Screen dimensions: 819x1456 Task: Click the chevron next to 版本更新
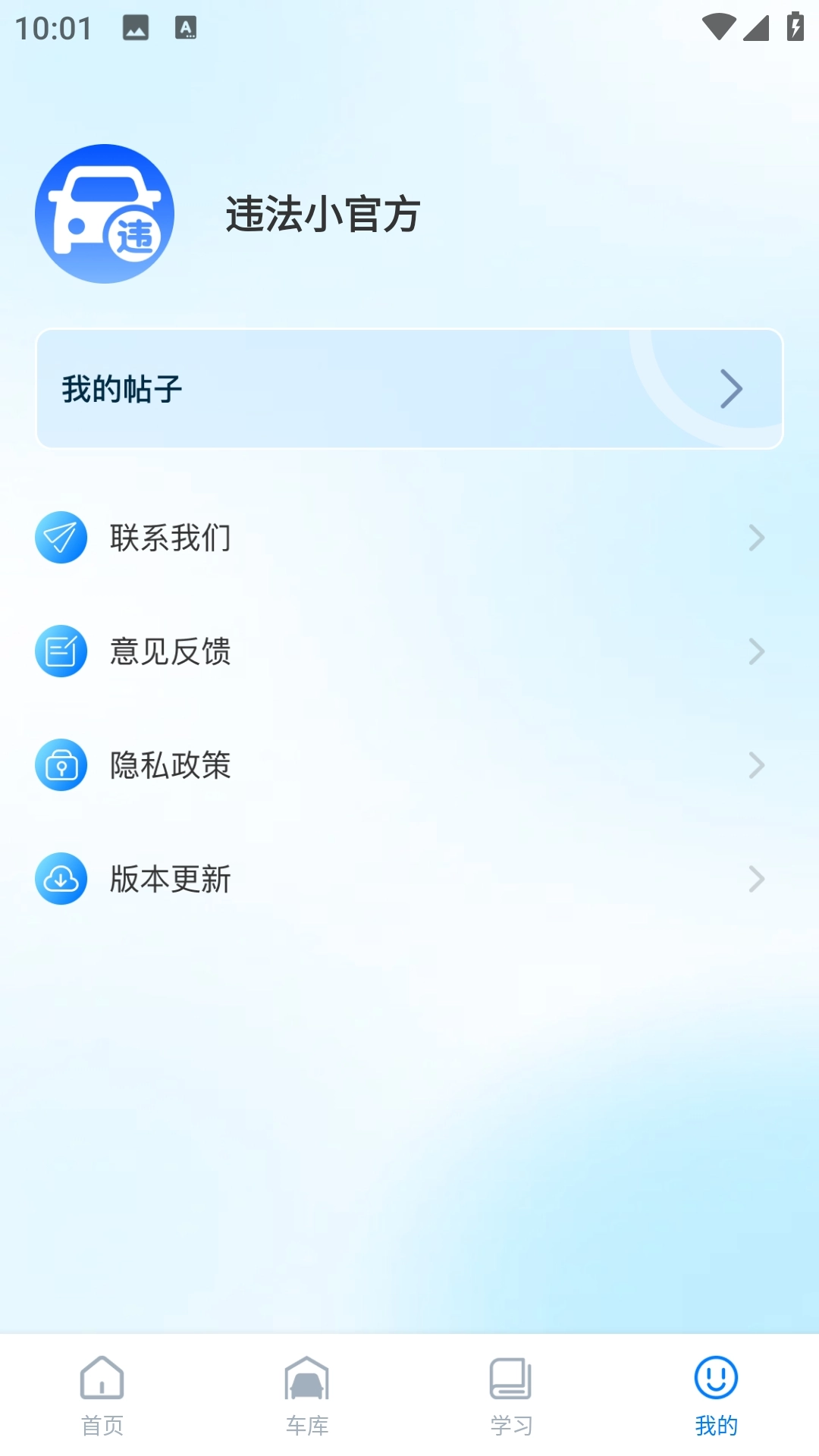point(756,880)
